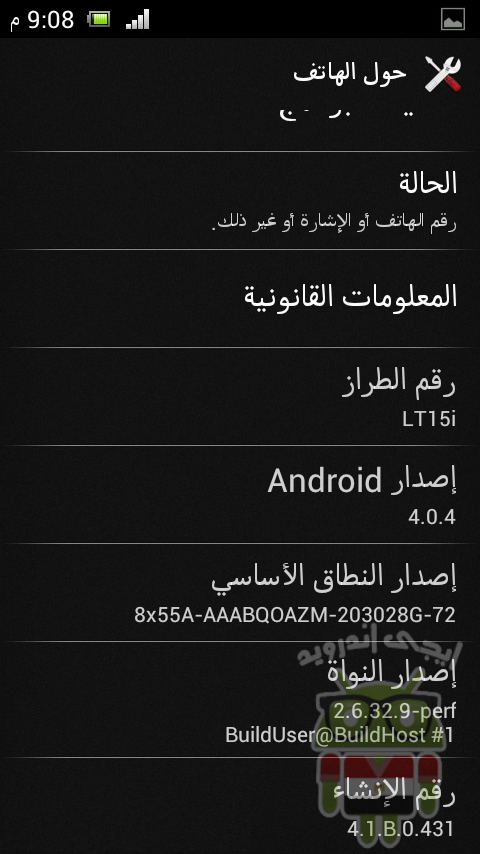Open المعلومات القانونية legal information
This screenshot has height=854, width=480.
[240, 298]
